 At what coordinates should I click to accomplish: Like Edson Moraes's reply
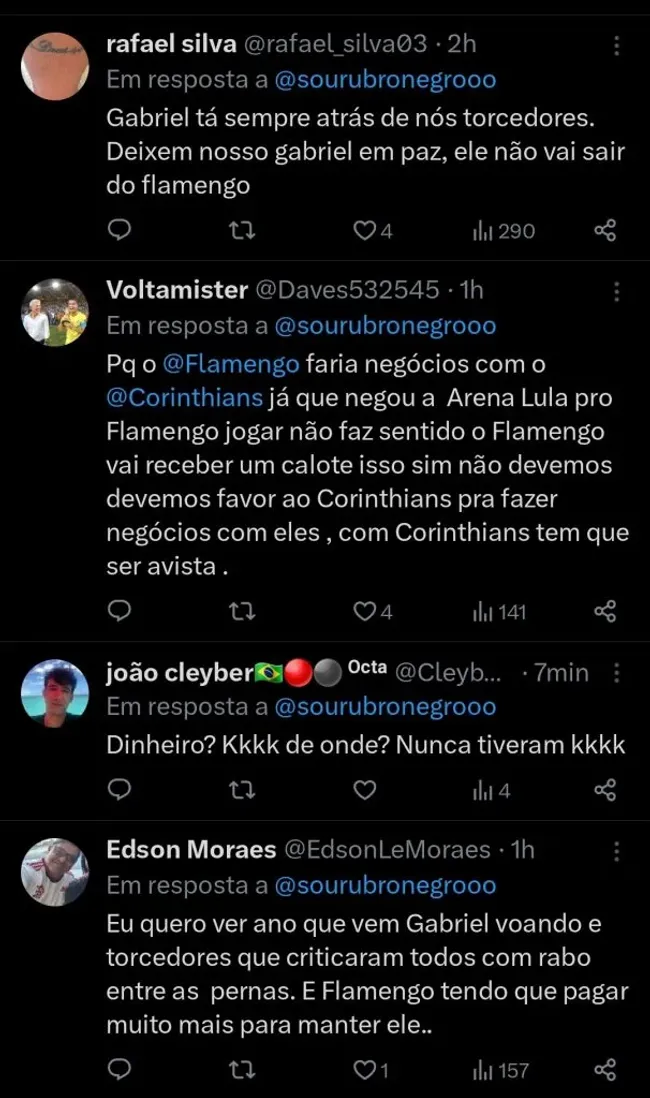click(x=365, y=1071)
